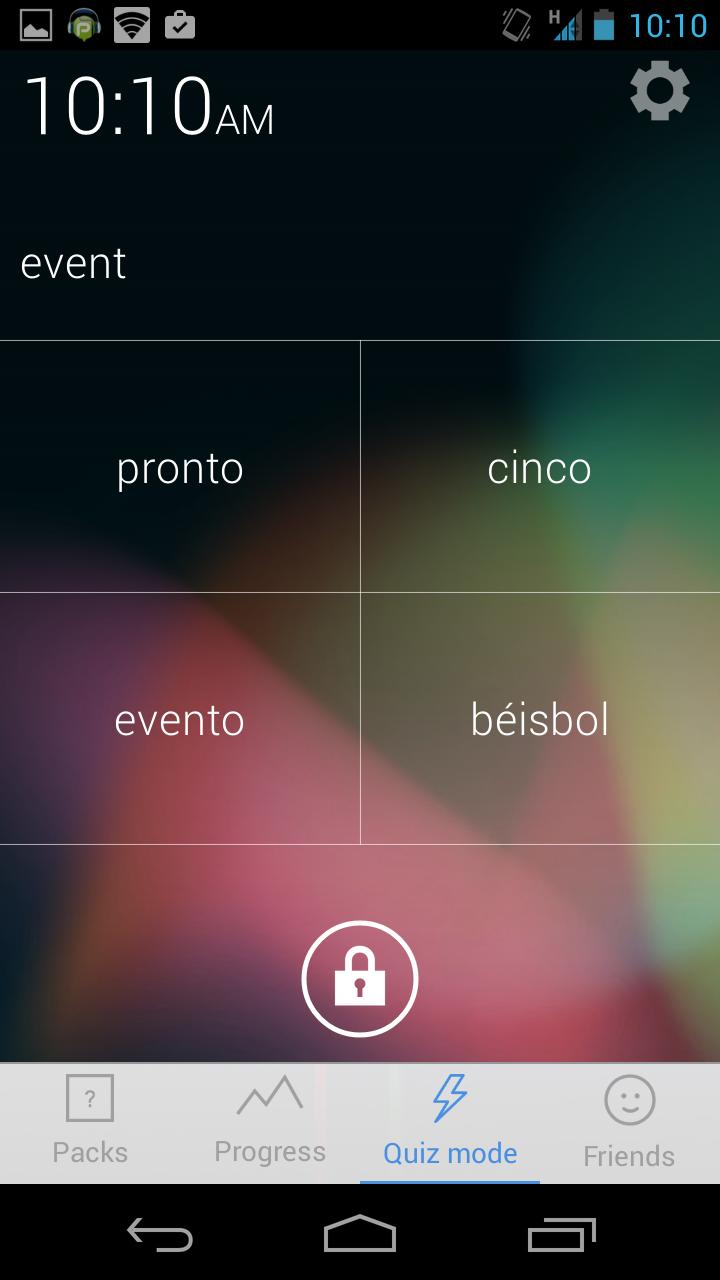720x1280 pixels.
Task: Tap the round lock icon
Action: [x=360, y=979]
